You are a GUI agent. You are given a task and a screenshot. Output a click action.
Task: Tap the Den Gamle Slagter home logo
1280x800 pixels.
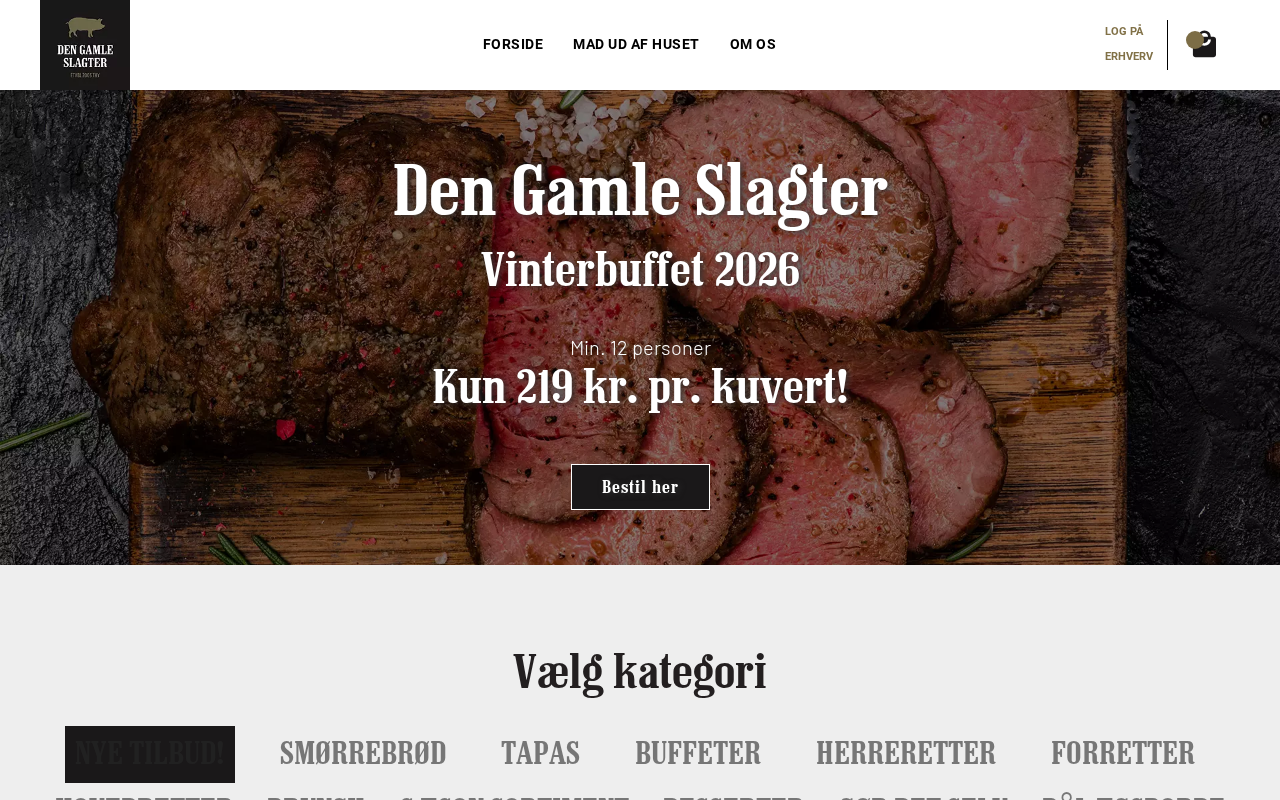(x=85, y=45)
